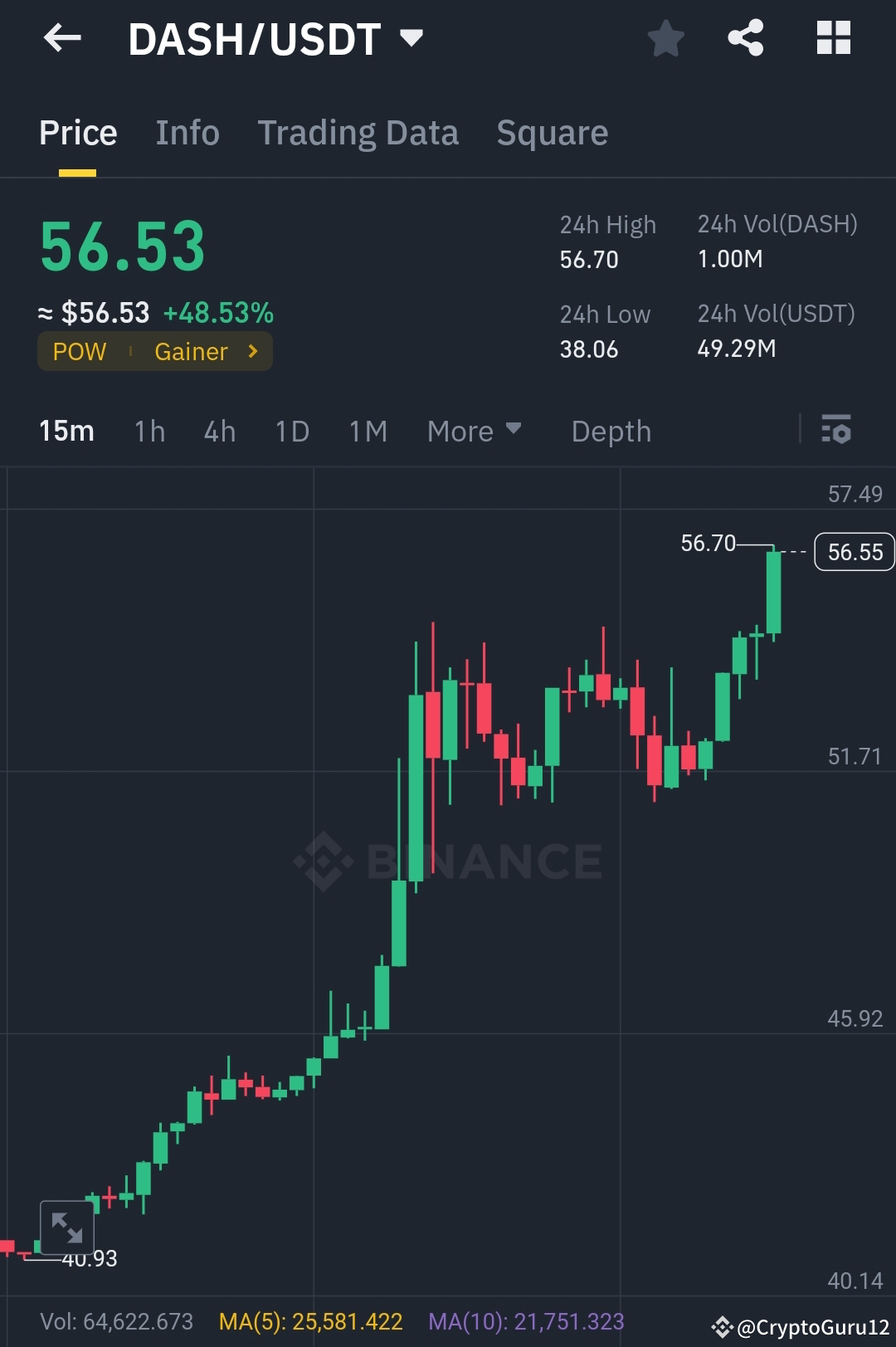Click the 56.55 current price marker

[x=854, y=552]
